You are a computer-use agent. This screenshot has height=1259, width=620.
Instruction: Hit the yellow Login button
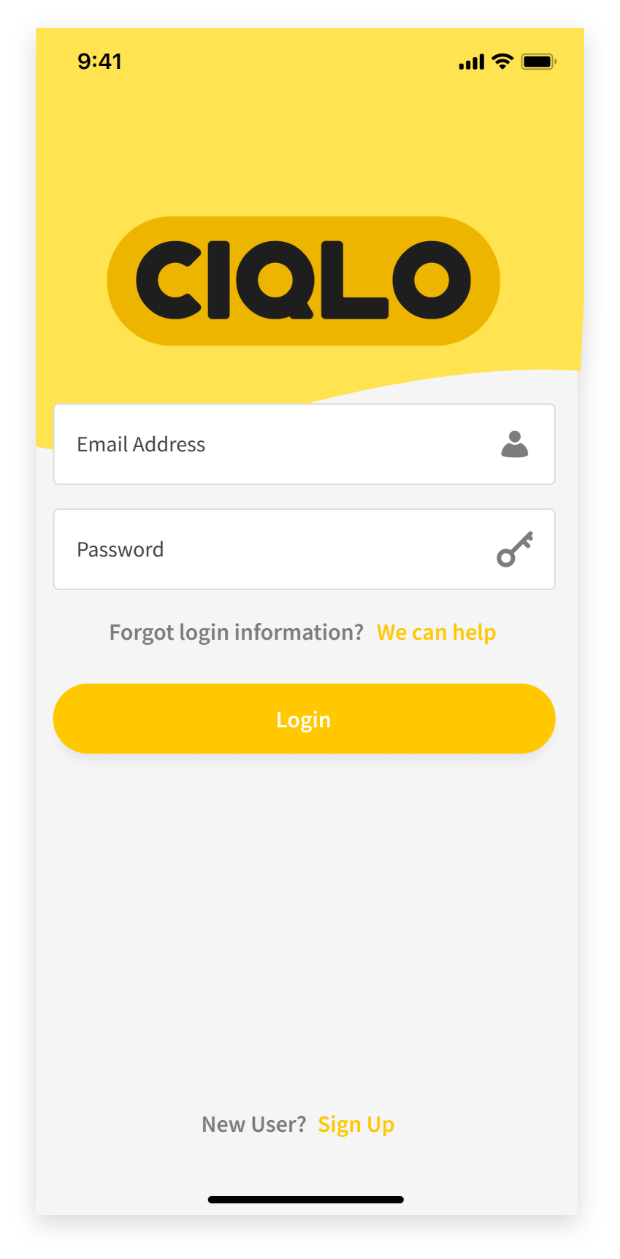click(x=304, y=719)
